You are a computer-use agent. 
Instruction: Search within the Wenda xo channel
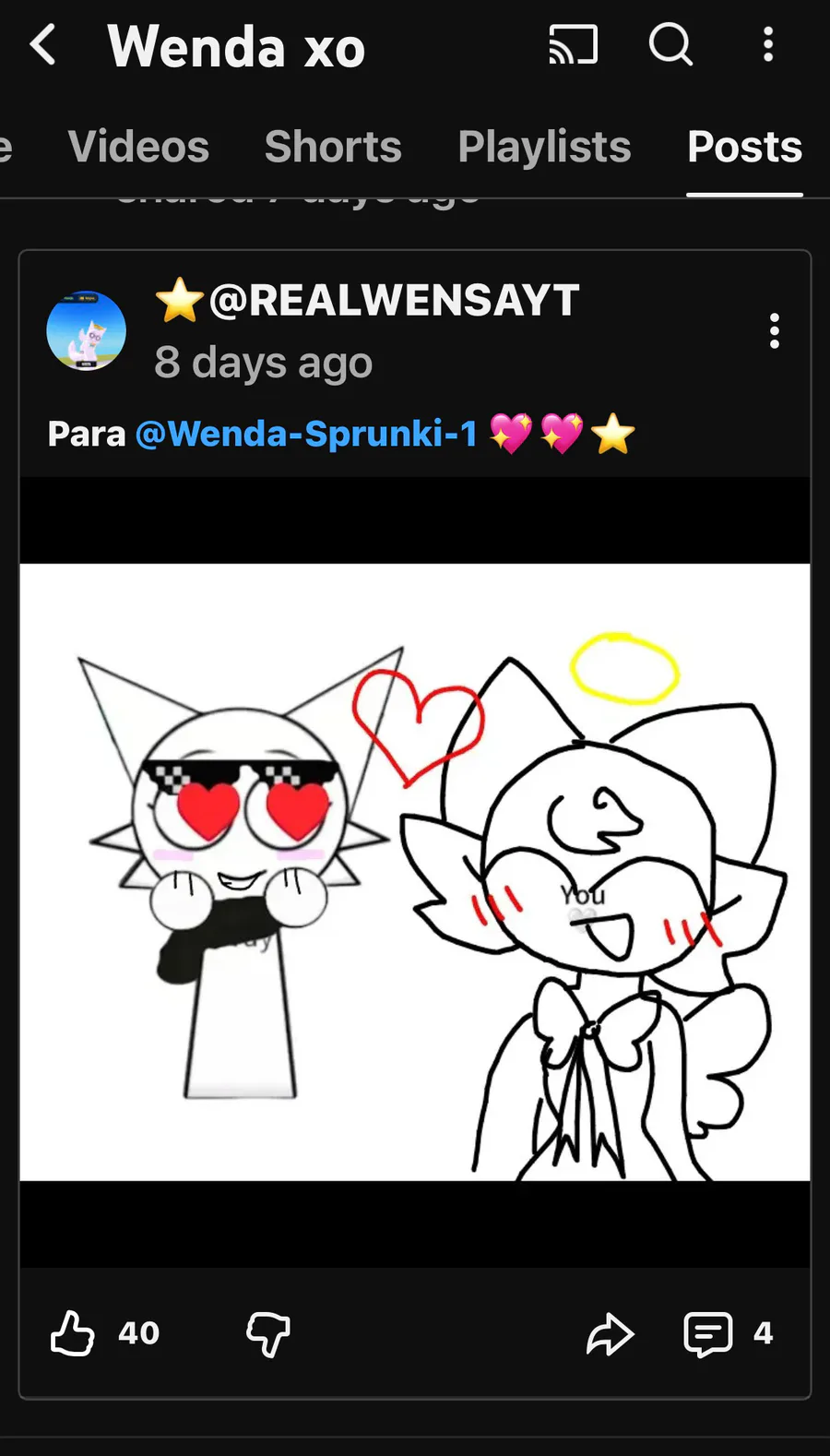[670, 44]
